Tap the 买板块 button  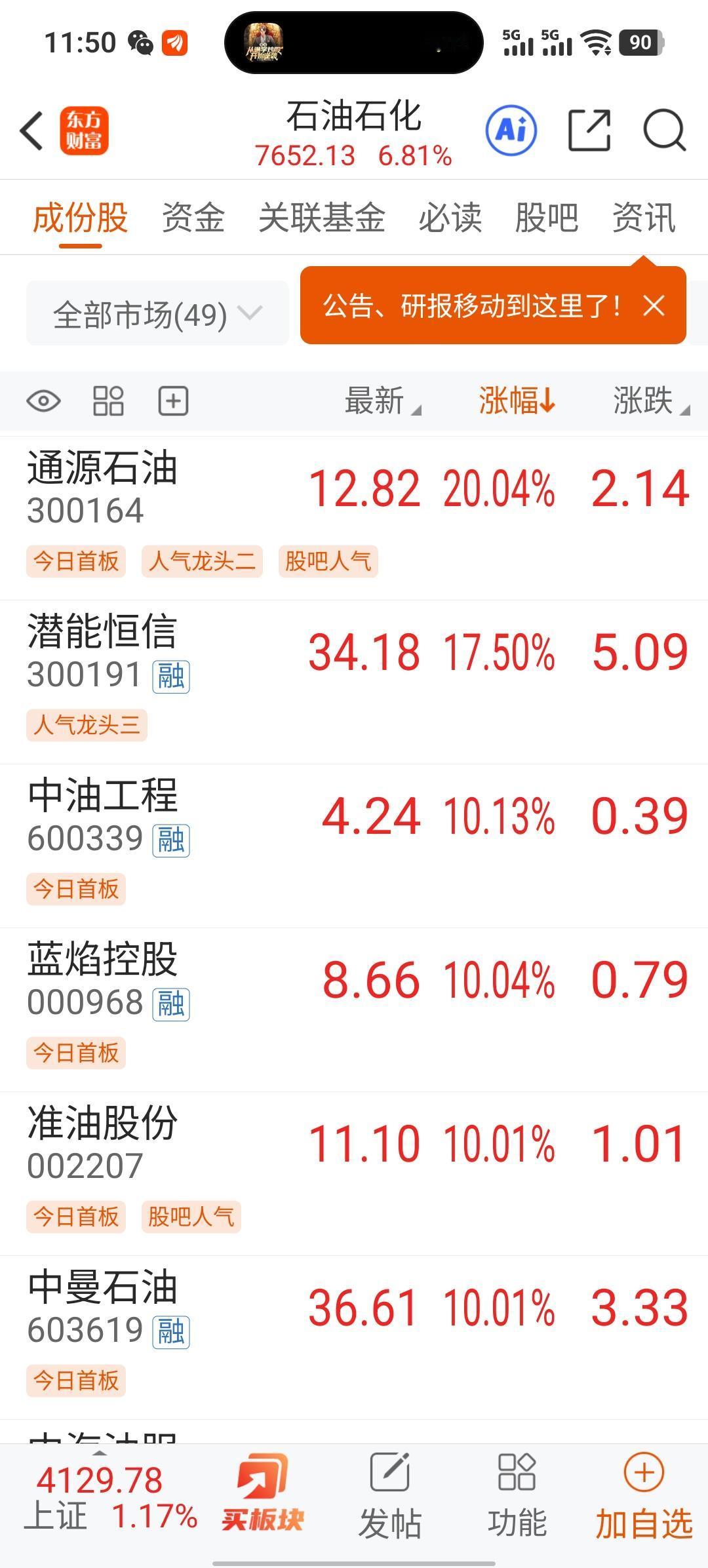[262, 1496]
